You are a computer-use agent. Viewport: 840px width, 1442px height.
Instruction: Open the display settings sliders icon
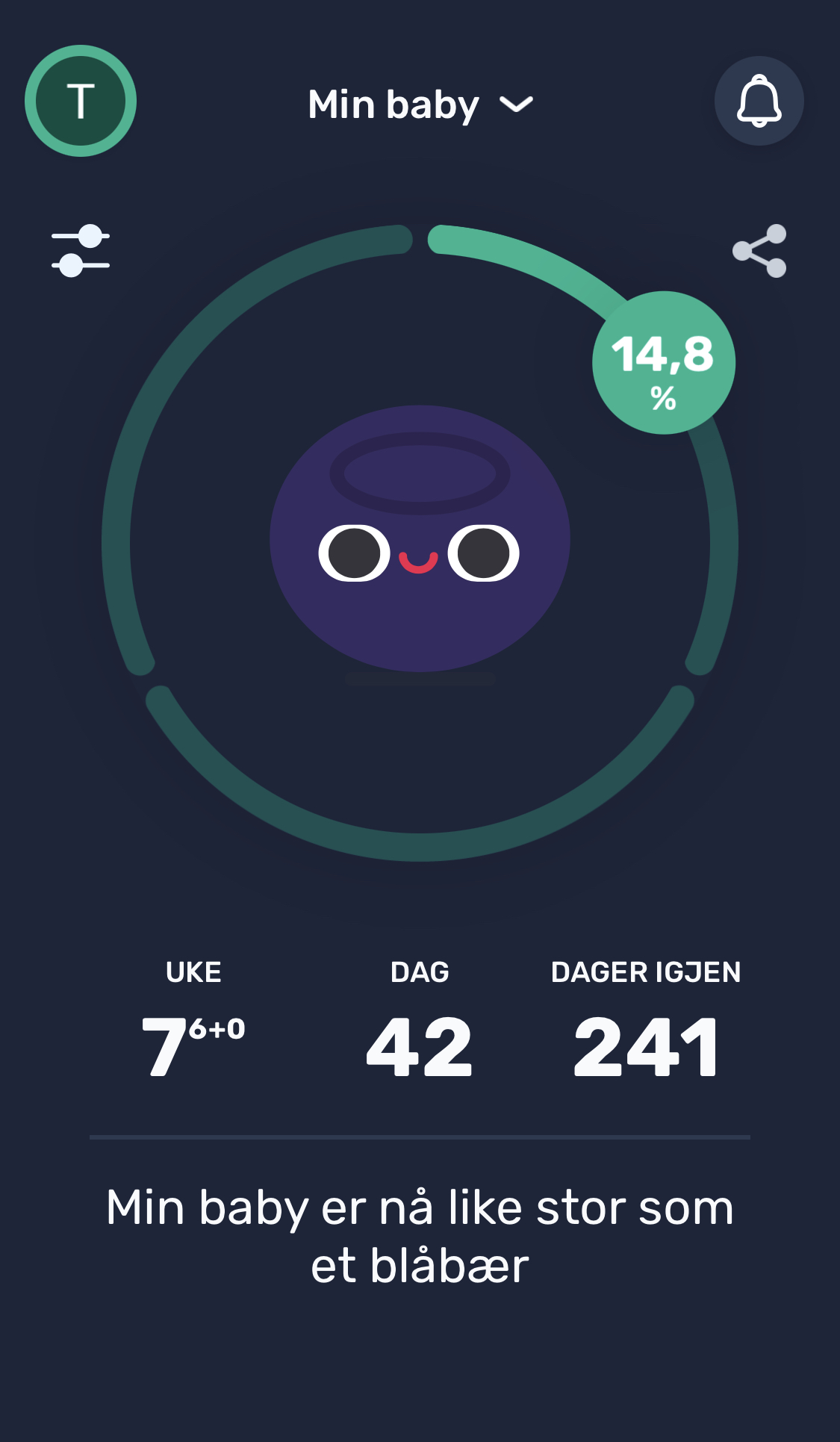click(x=81, y=251)
